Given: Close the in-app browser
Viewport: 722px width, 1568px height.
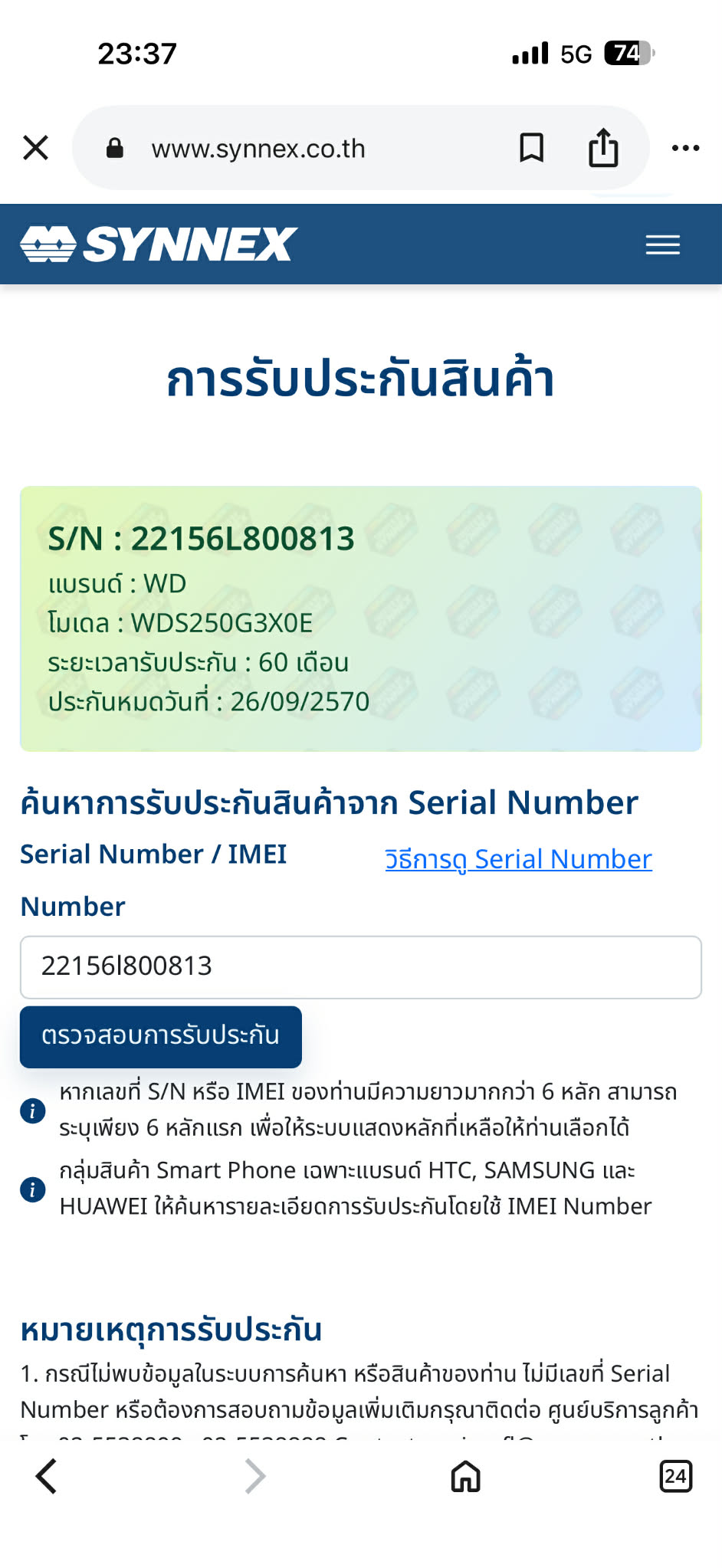Looking at the screenshot, I should (x=36, y=148).
